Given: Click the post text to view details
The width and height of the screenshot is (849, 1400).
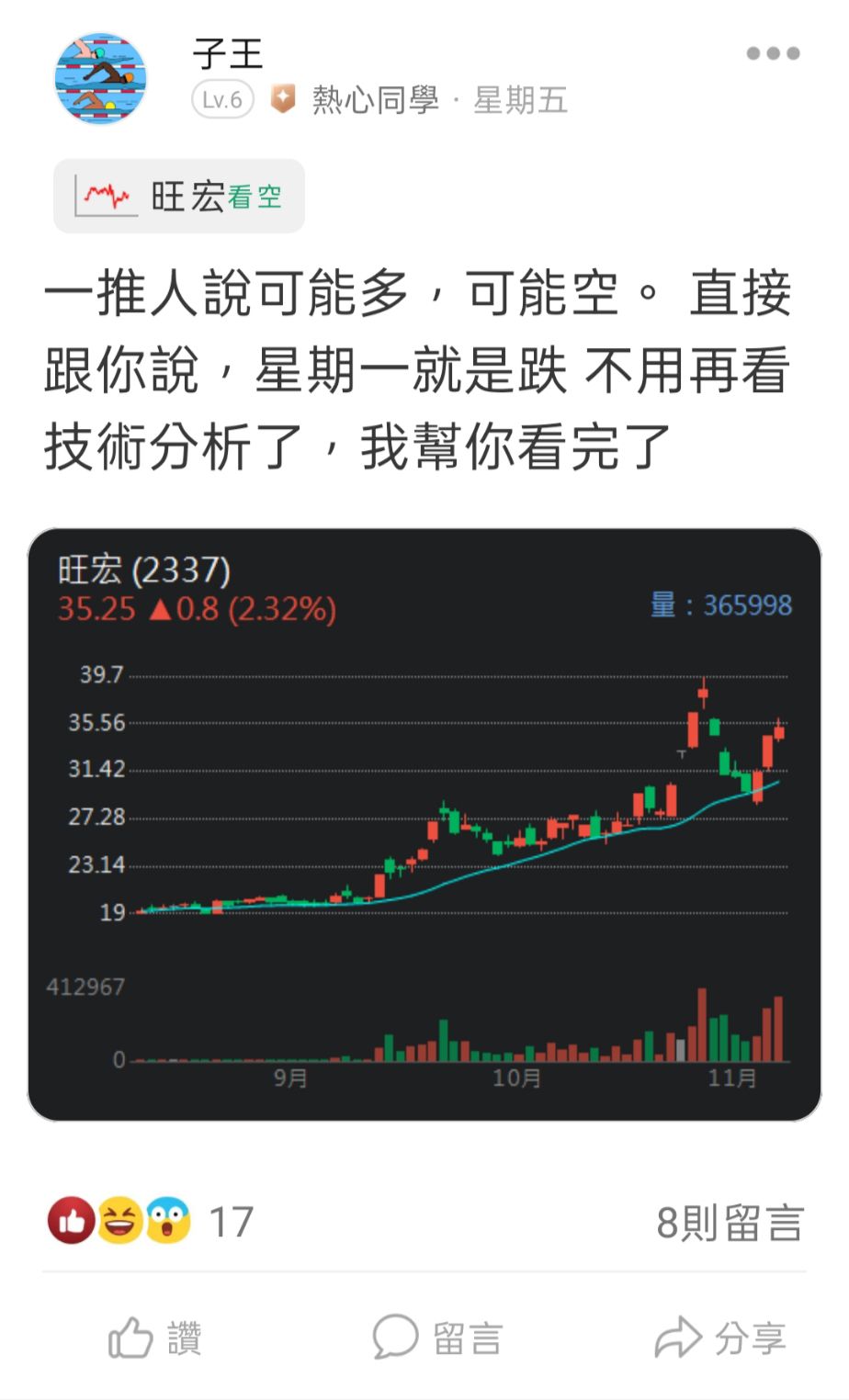Looking at the screenshot, I should tap(418, 367).
